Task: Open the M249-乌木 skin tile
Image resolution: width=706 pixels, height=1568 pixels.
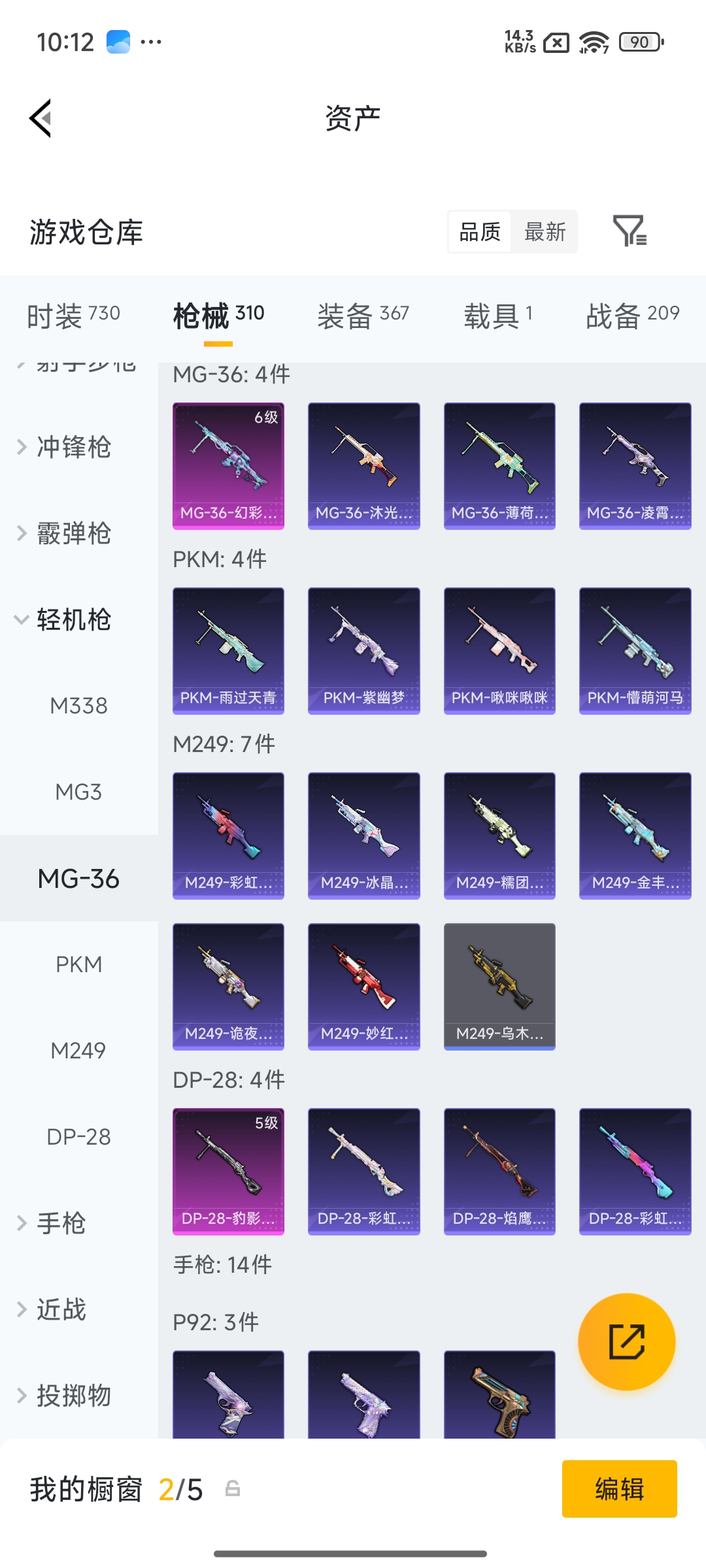Action: tap(499, 987)
